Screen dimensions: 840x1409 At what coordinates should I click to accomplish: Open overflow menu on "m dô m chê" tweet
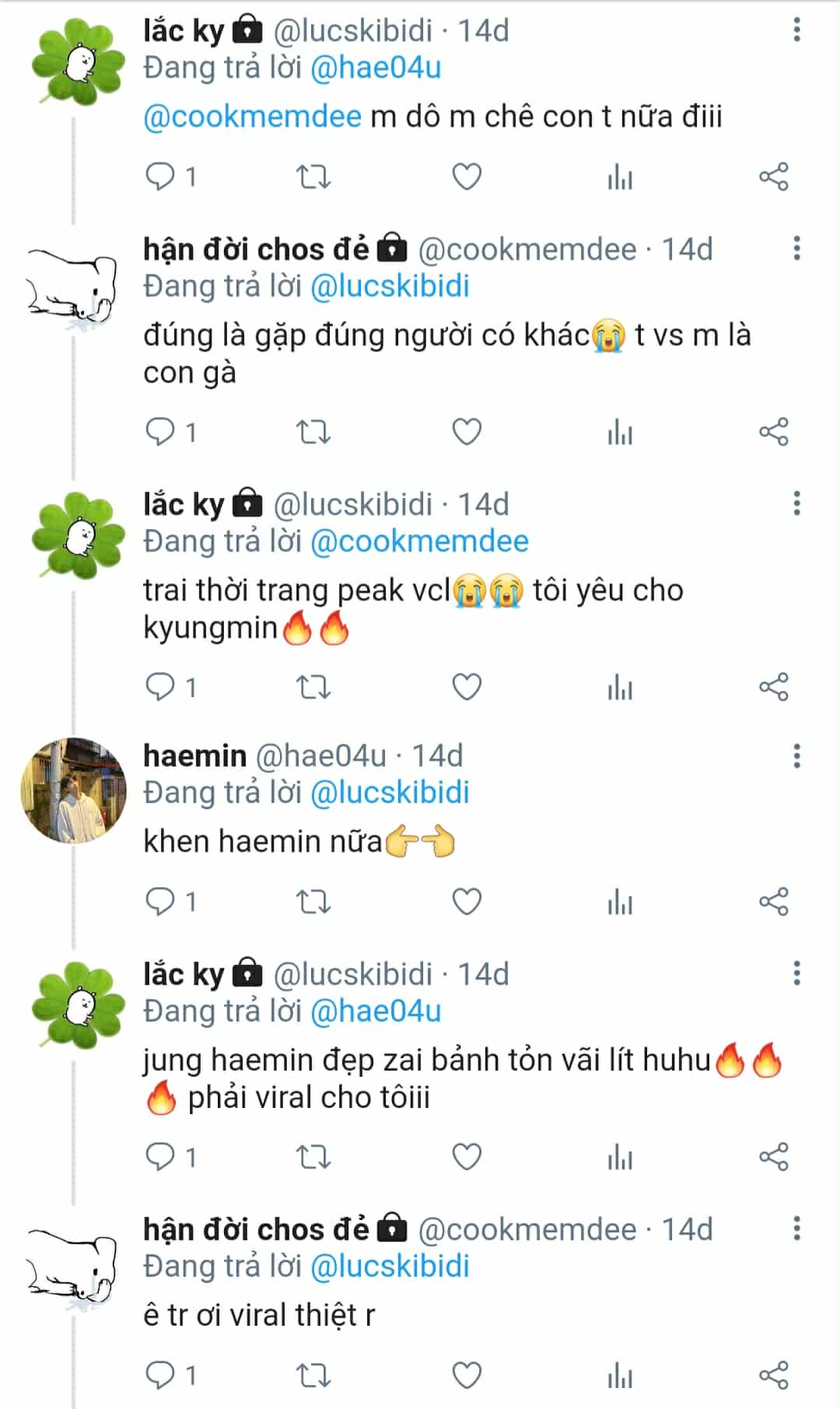coord(796,30)
